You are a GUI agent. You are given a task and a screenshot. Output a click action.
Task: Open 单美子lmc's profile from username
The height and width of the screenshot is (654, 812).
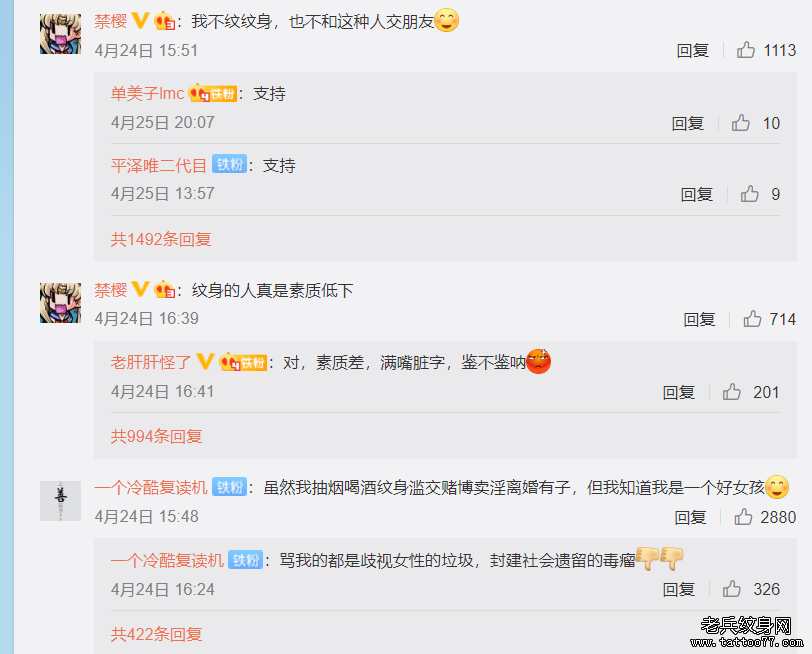click(x=147, y=93)
